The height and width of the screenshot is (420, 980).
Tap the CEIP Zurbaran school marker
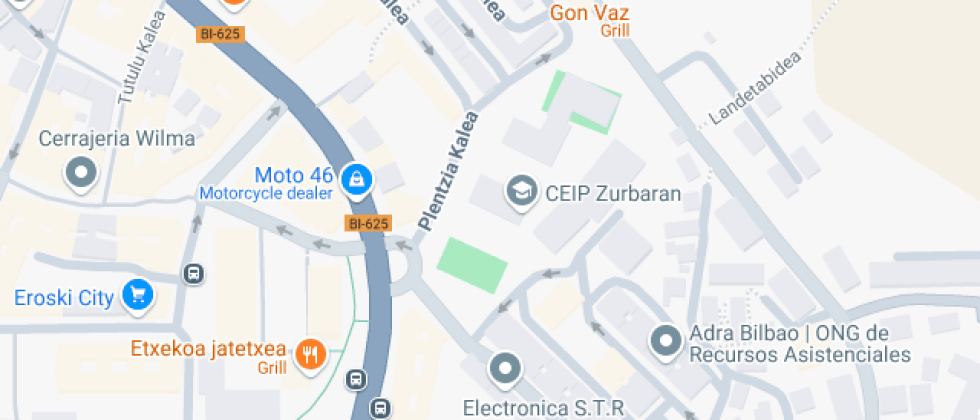[x=522, y=191]
